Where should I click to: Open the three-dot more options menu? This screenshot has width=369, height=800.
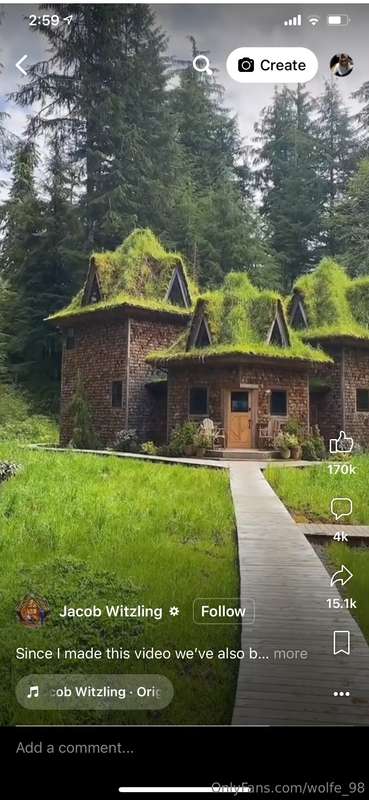(x=341, y=694)
